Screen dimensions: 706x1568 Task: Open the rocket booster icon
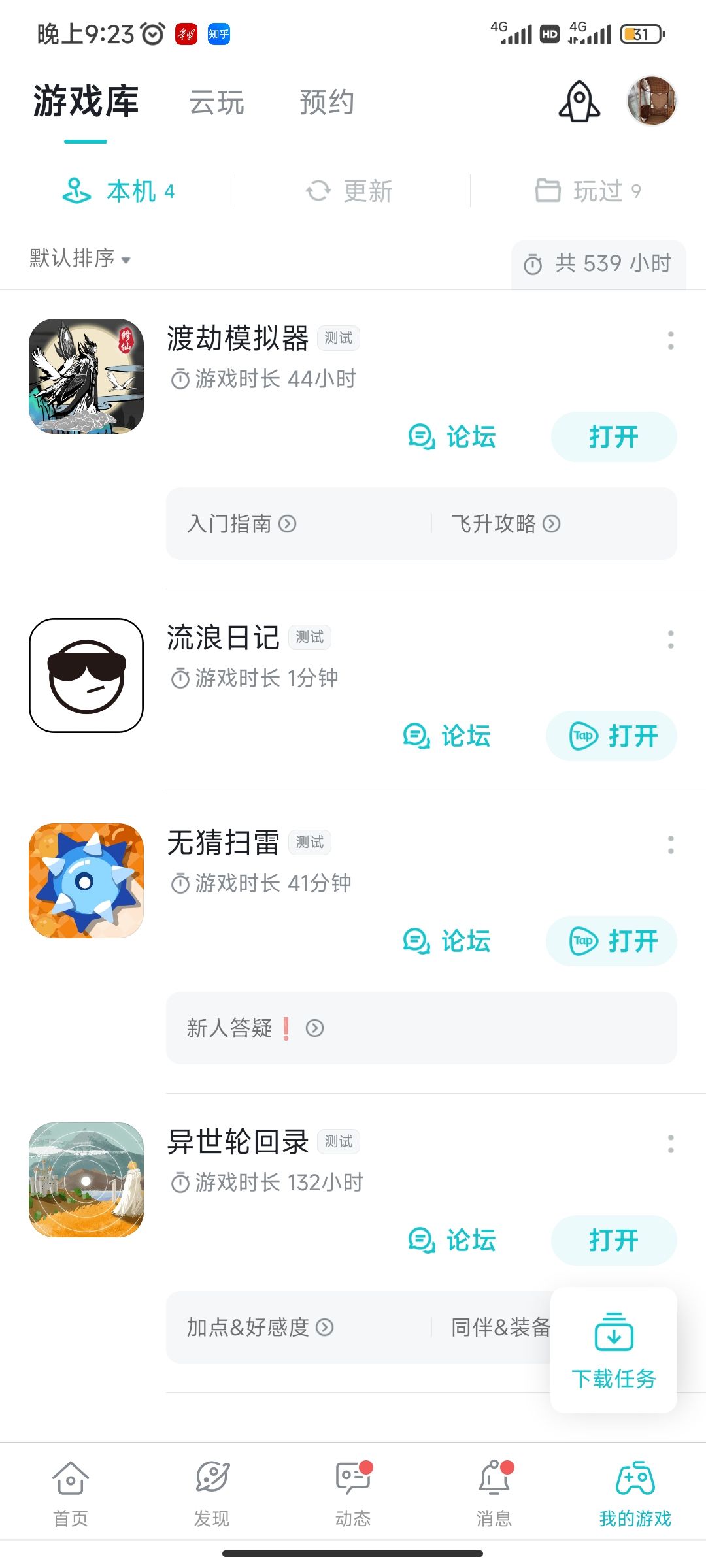point(579,102)
